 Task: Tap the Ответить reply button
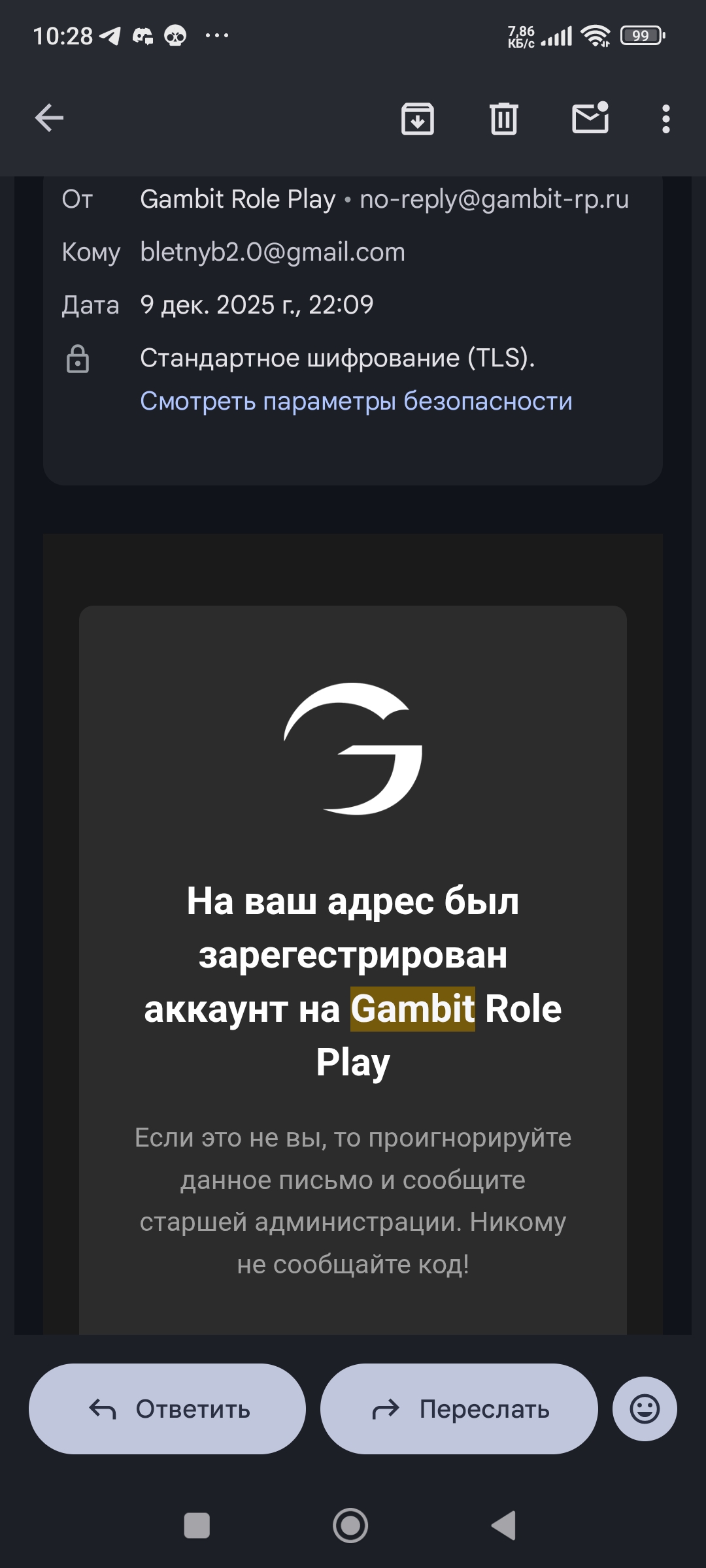[x=167, y=1409]
